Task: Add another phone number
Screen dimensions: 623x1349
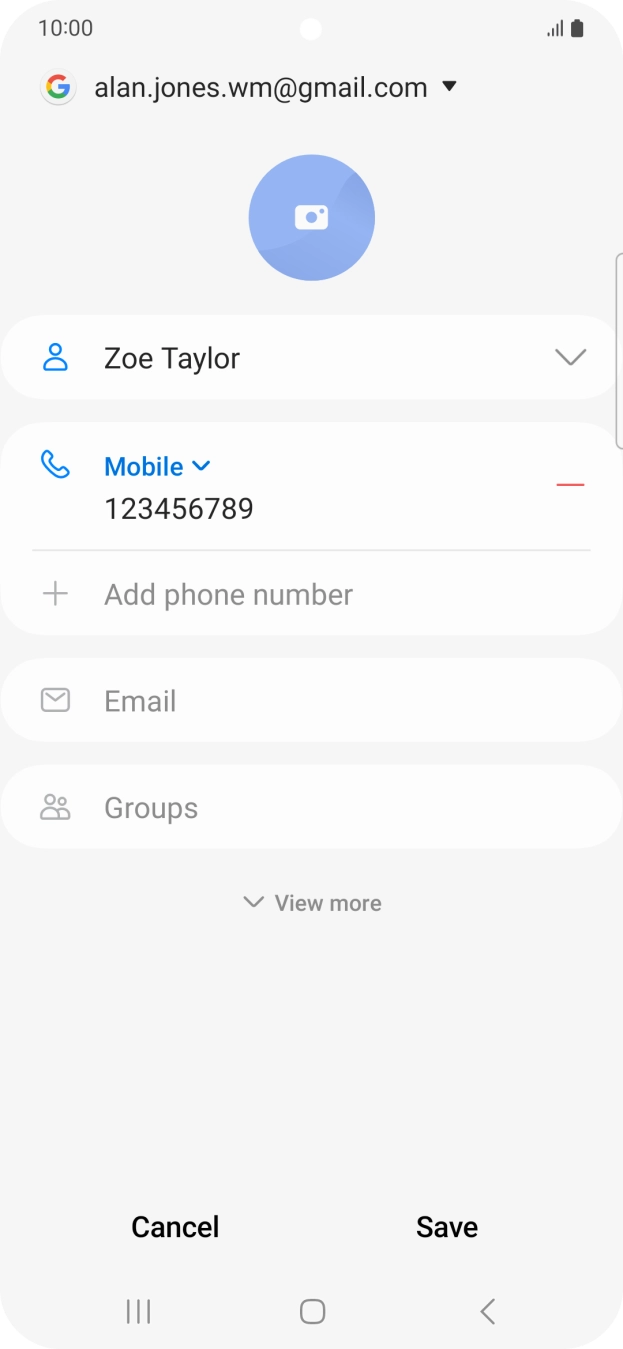Action: 228,595
